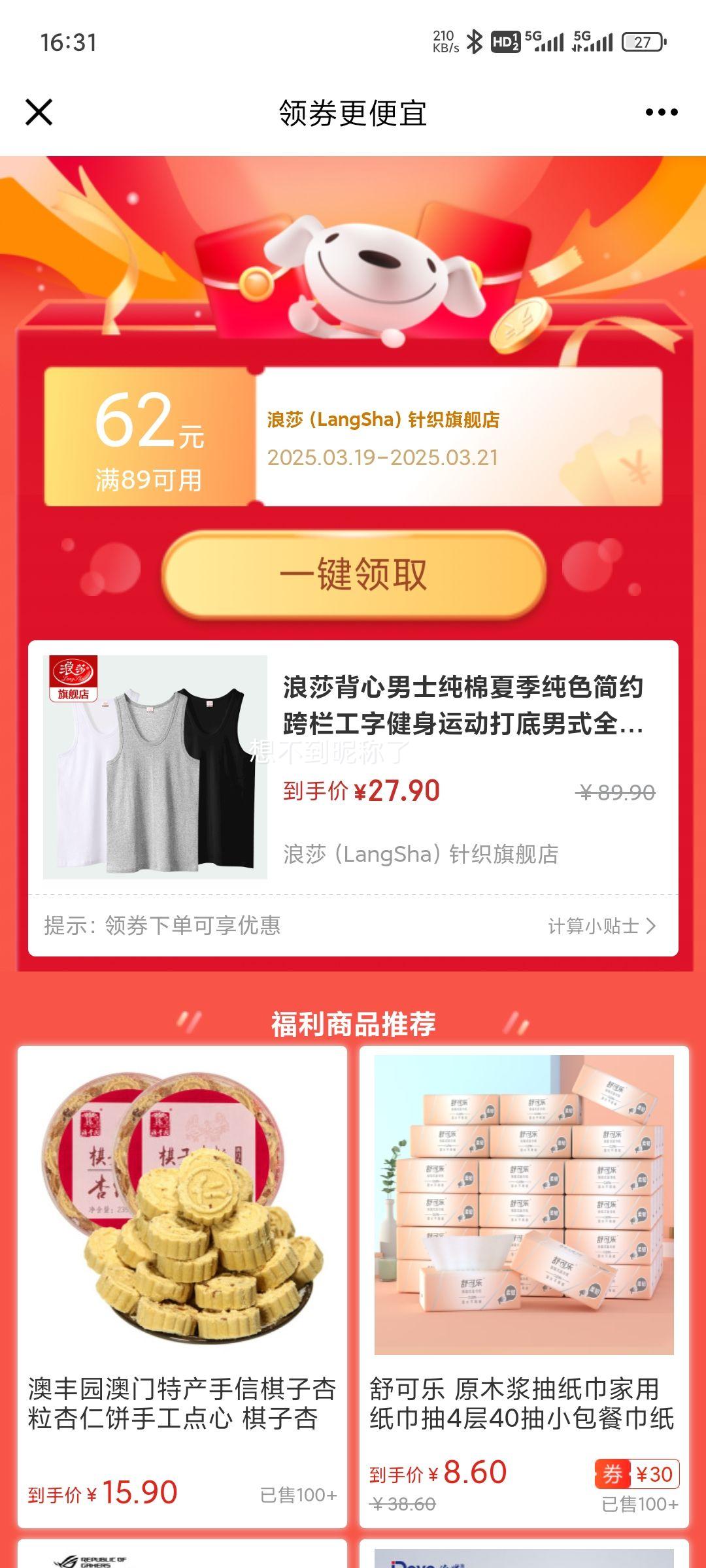Tap the 一键领取 claim button
The height and width of the screenshot is (1568, 706).
pos(353,574)
